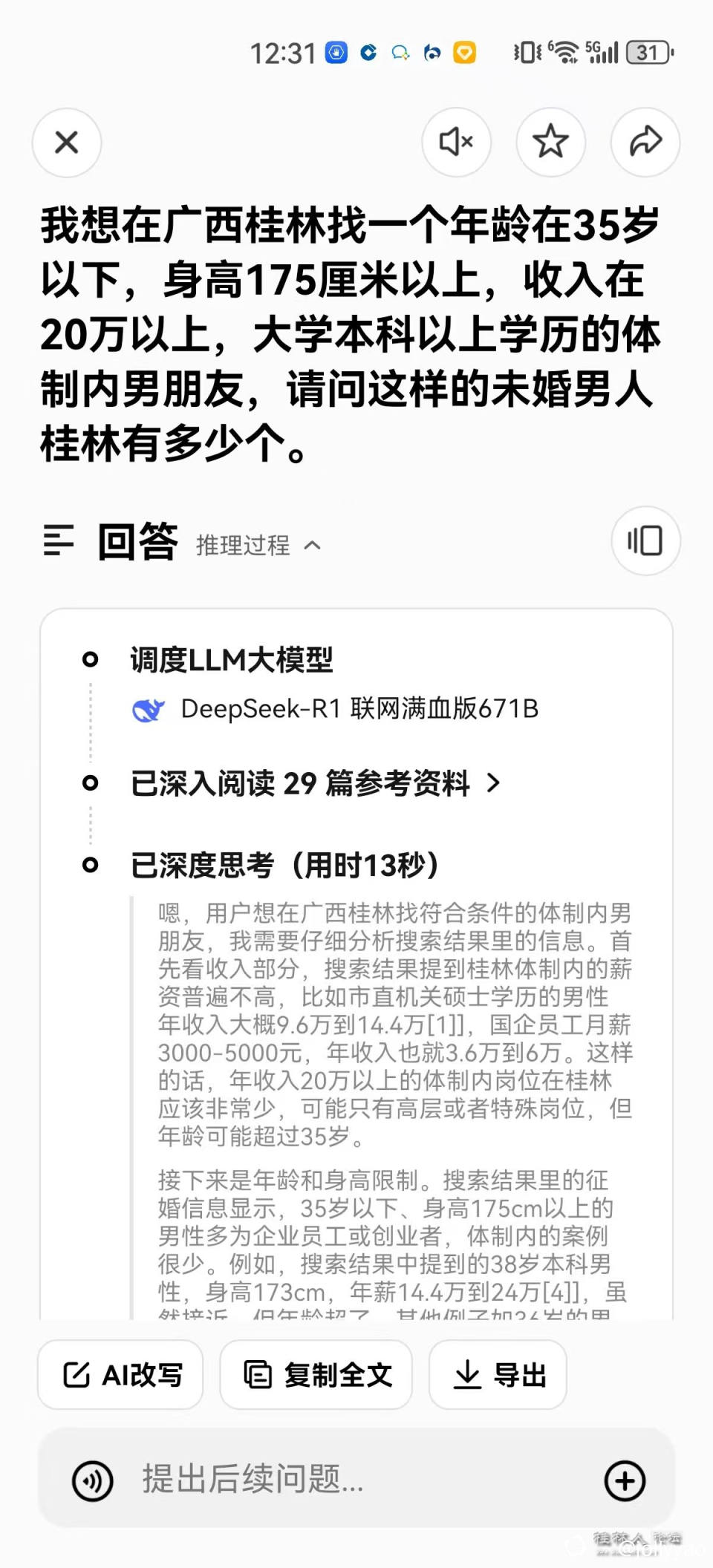Copy full text using 复制全文 button

click(x=316, y=1374)
